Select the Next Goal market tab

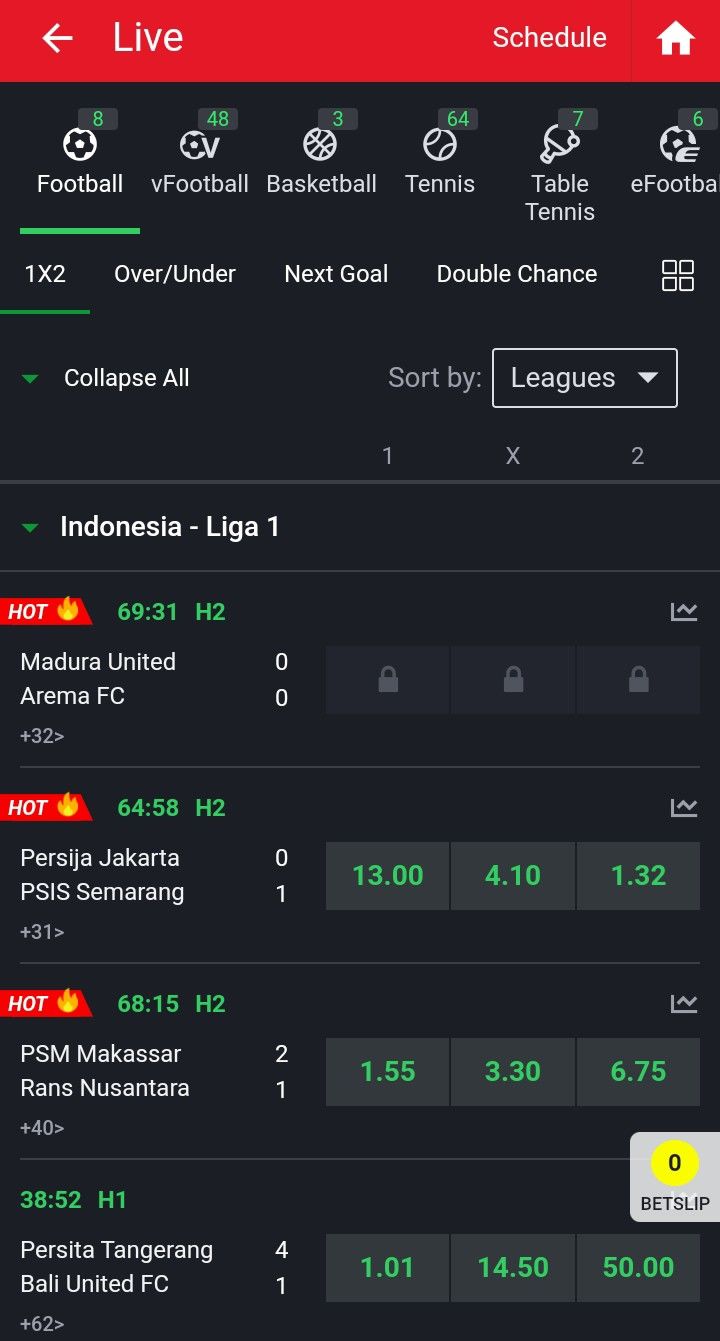click(x=336, y=274)
